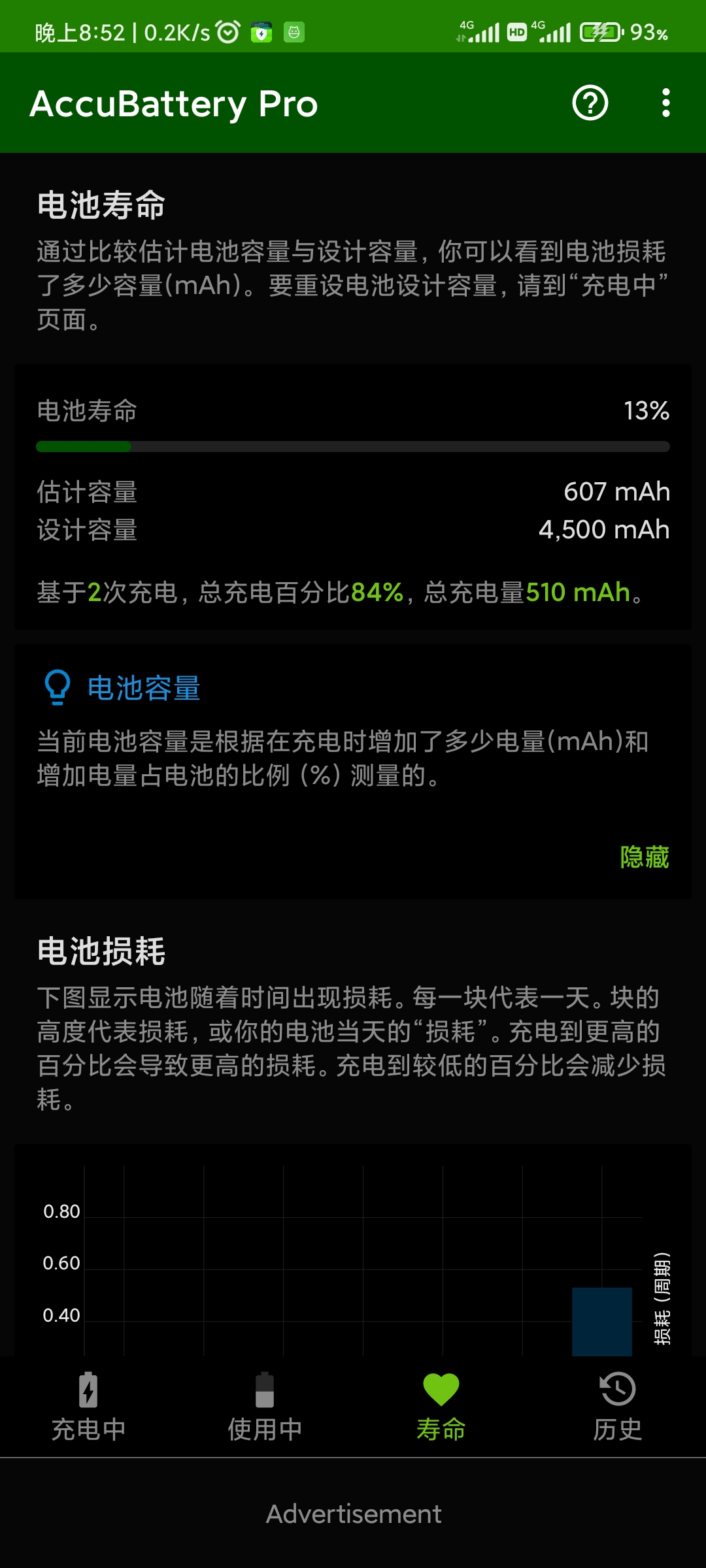Select the 寿命 tab
Image resolution: width=706 pixels, height=1568 pixels.
coord(441,1407)
